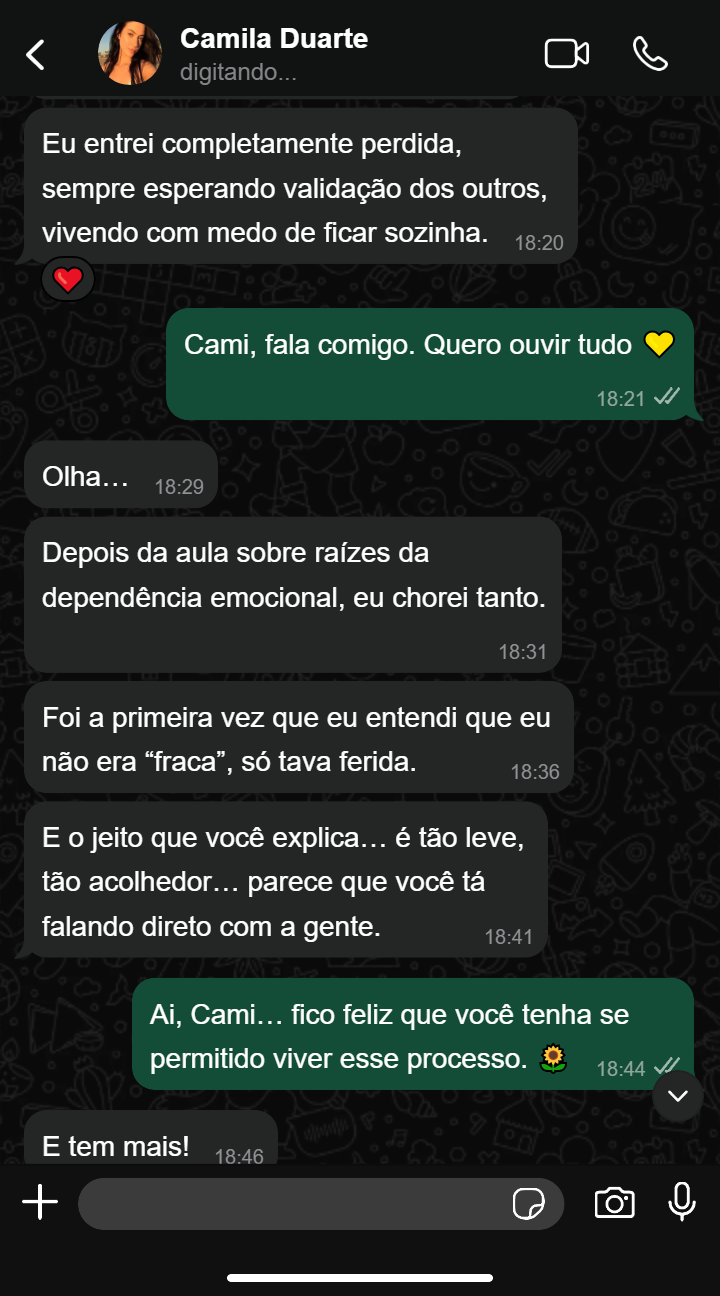Jump to the latest messages
The image size is (720, 1296).
click(x=678, y=1096)
